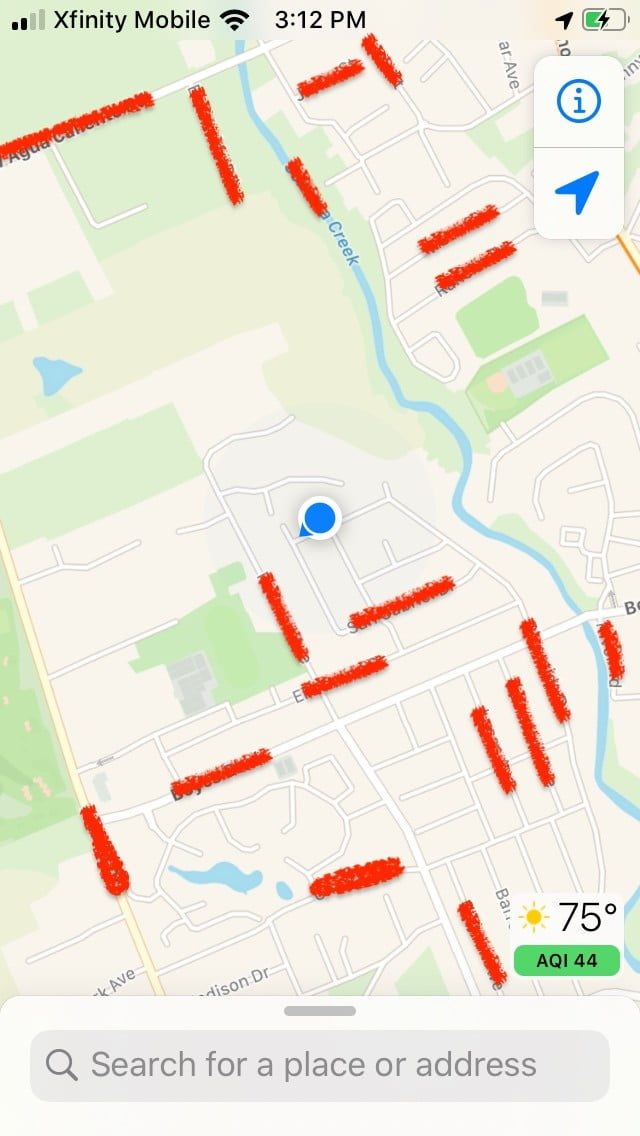Tap the location tracking arrow button

578,192
